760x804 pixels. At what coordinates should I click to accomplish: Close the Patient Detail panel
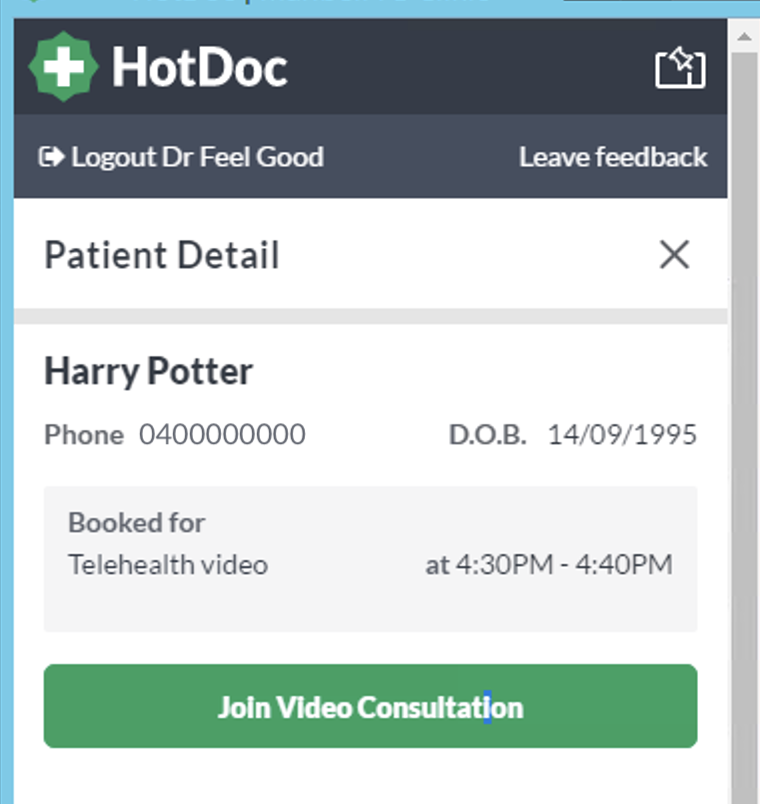tap(675, 255)
